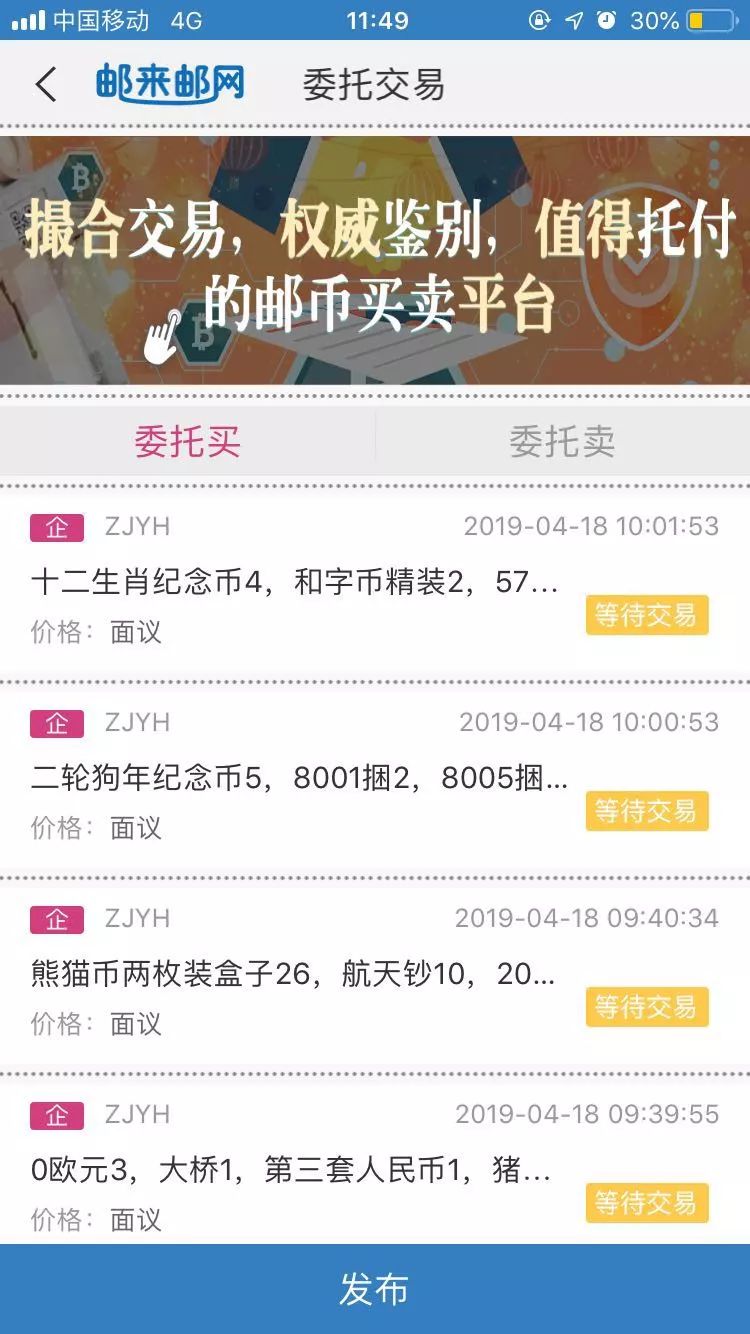Viewport: 750px width, 1334px height.
Task: Select the 委托买 tab
Action: (x=188, y=441)
